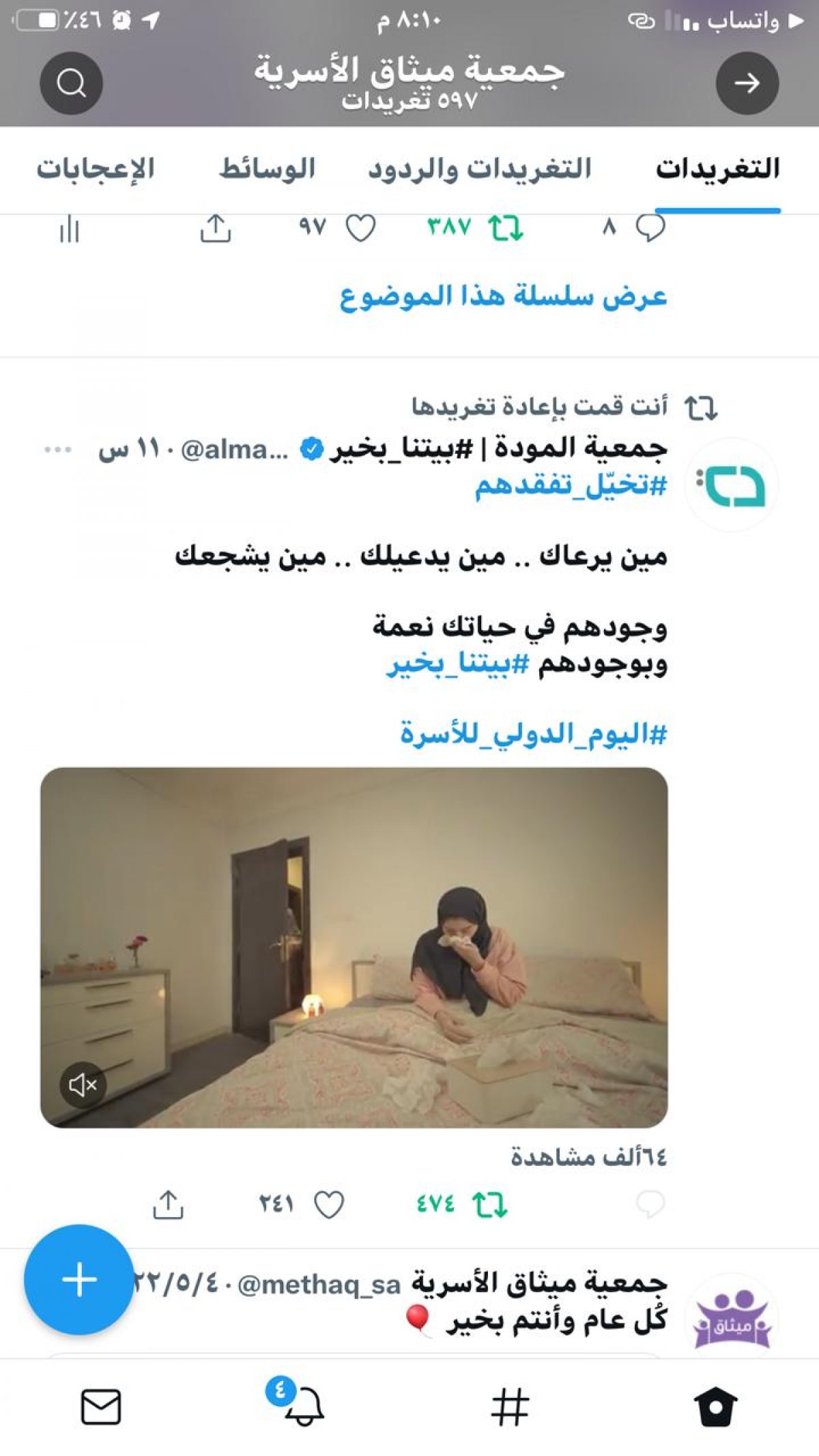Undo retweet showing ٤٧٤ retweets
Viewport: 819px width, 1456px height.
490,1205
